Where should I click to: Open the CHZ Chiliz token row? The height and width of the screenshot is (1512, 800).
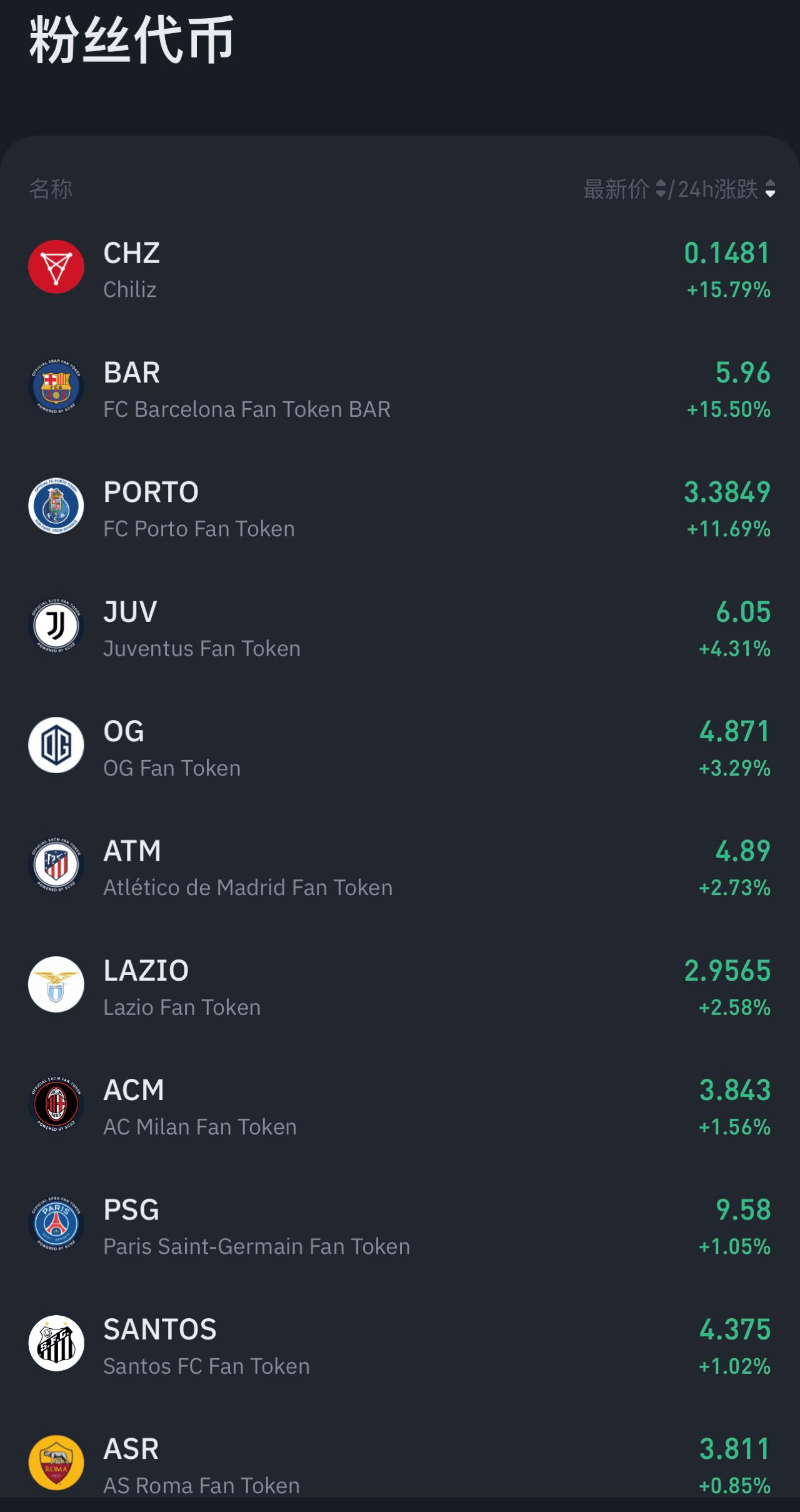(400, 270)
